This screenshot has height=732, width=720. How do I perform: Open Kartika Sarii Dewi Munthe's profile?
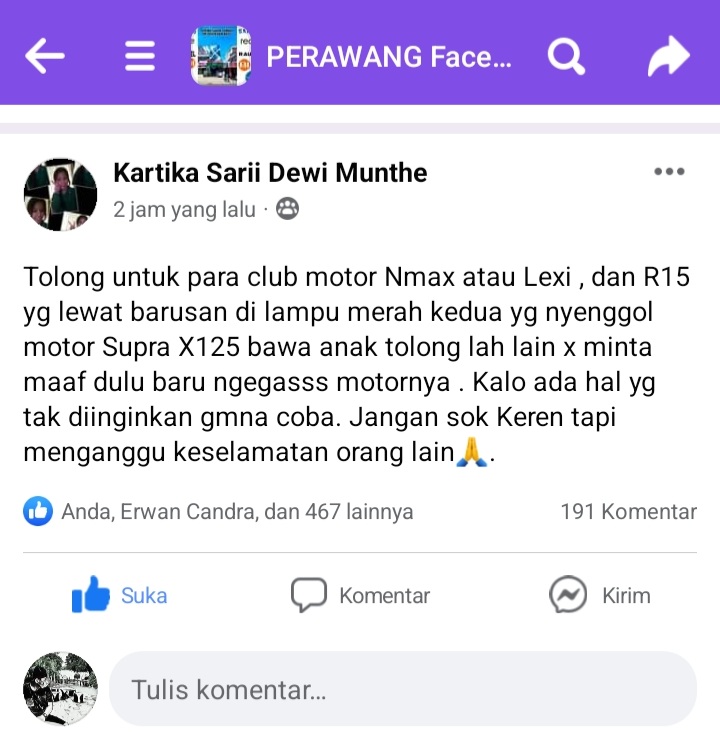click(270, 173)
